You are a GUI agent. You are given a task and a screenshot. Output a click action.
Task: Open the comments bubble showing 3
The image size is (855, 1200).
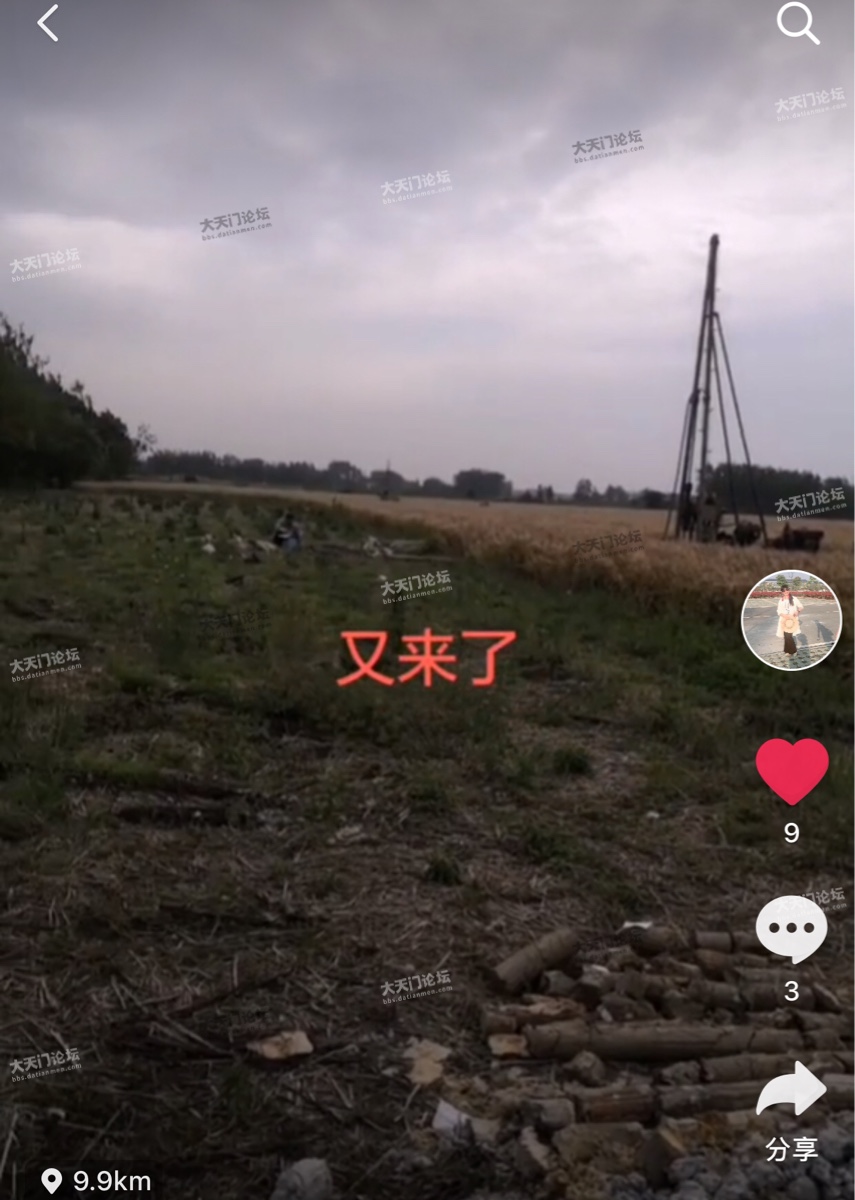tap(791, 929)
